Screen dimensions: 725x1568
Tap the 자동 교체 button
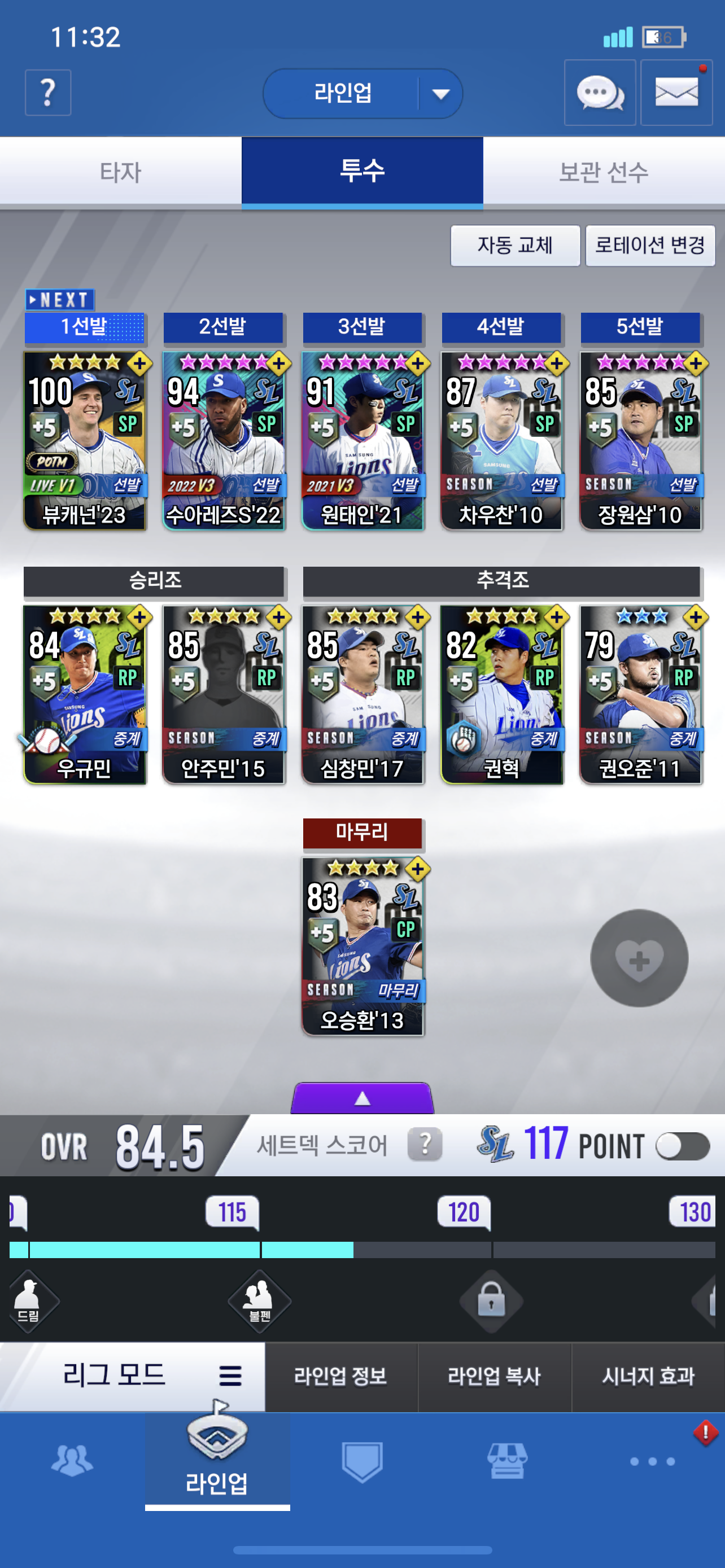[x=514, y=246]
